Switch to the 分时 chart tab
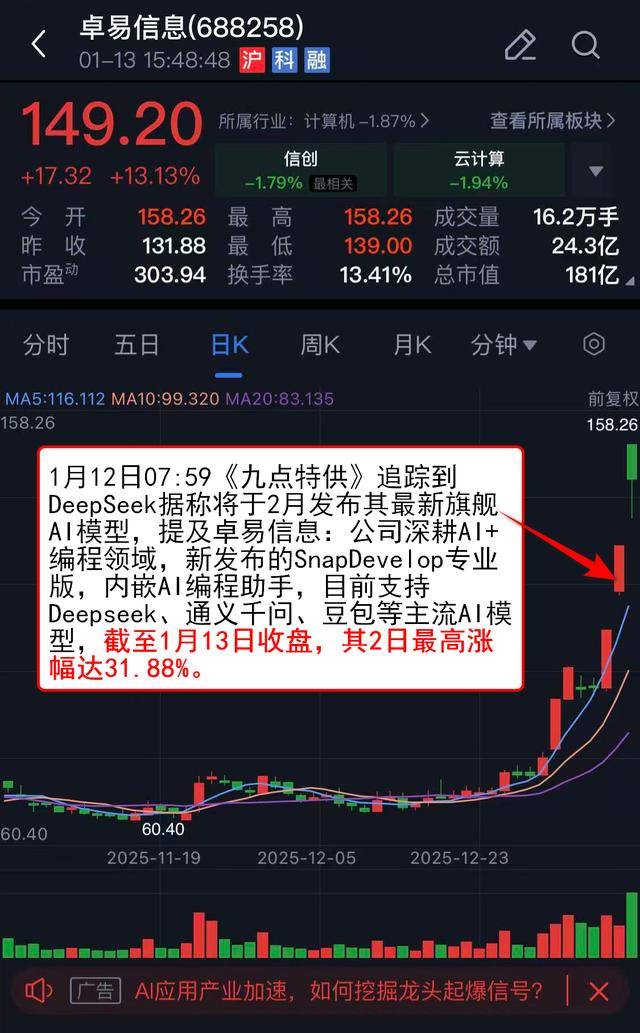640x1033 pixels. pos(46,346)
